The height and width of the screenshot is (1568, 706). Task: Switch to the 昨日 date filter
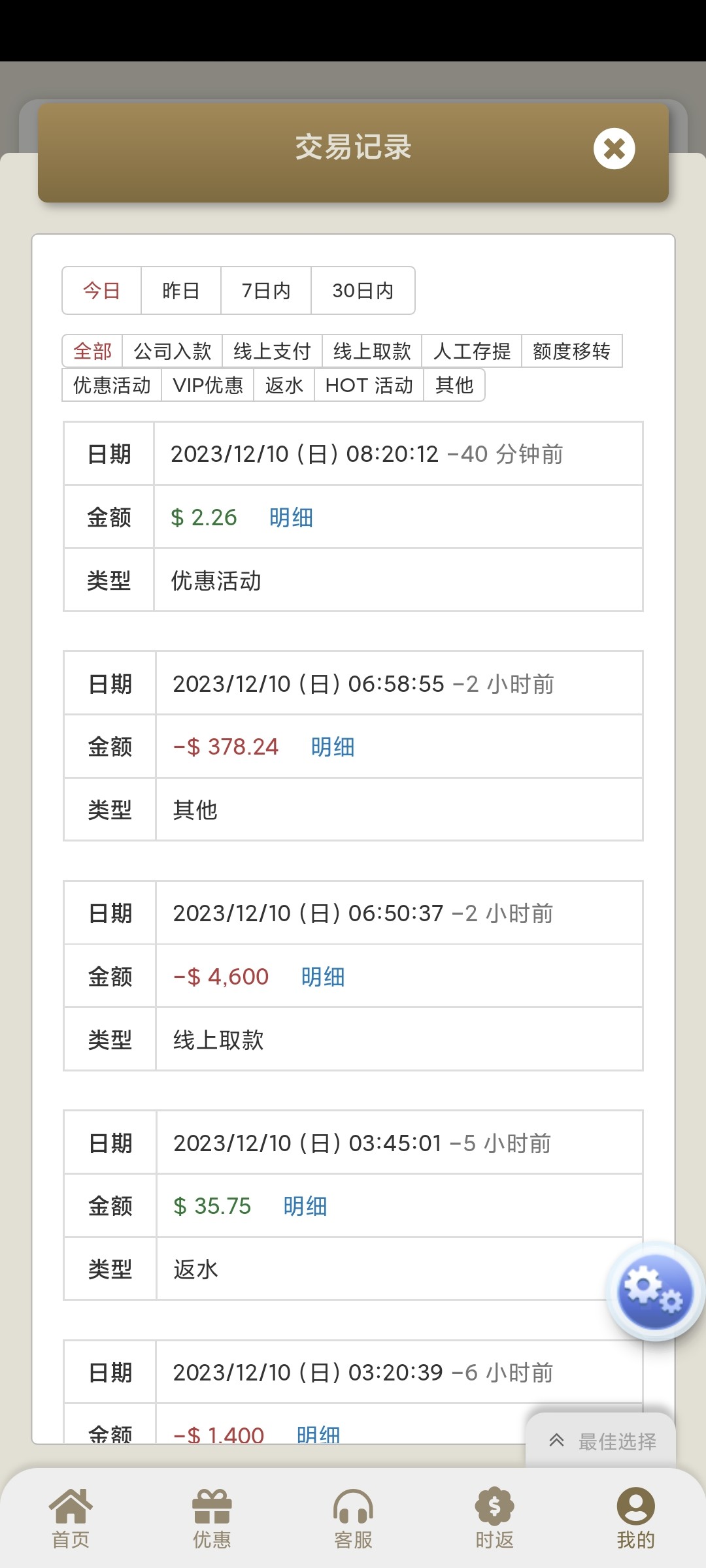180,291
